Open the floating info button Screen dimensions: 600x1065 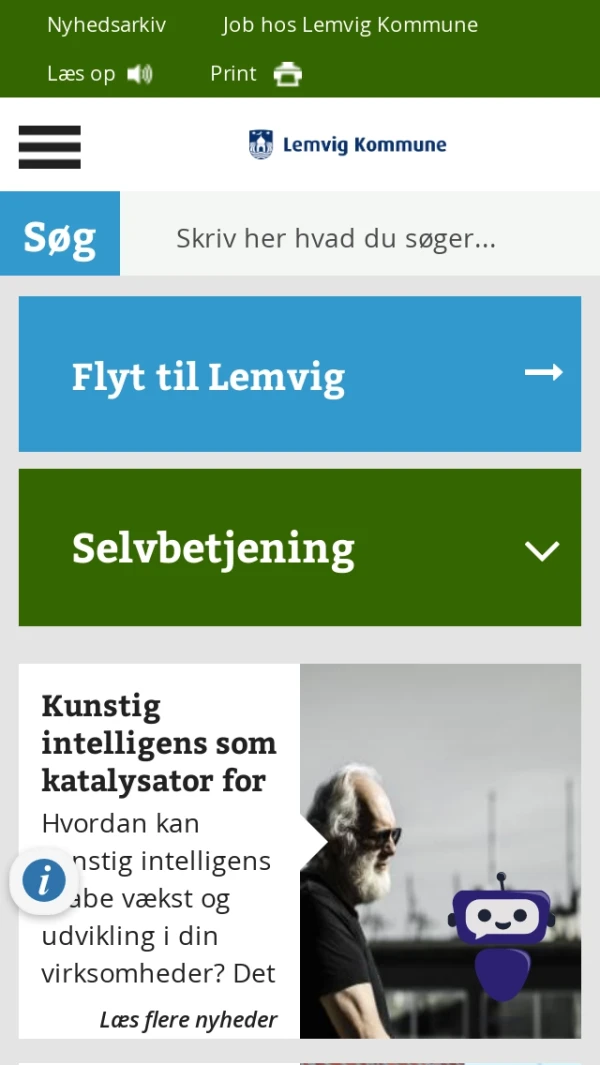pos(44,881)
